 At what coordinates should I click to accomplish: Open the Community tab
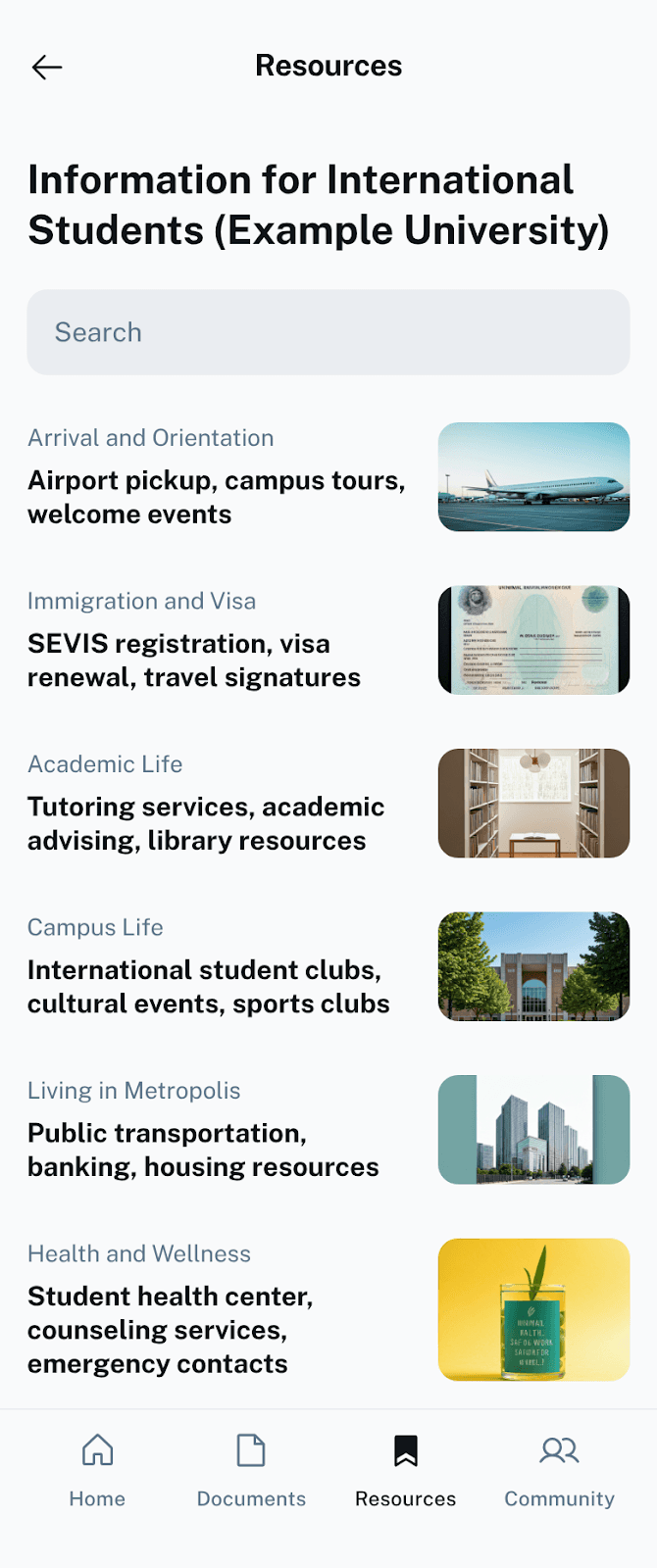(x=559, y=1470)
